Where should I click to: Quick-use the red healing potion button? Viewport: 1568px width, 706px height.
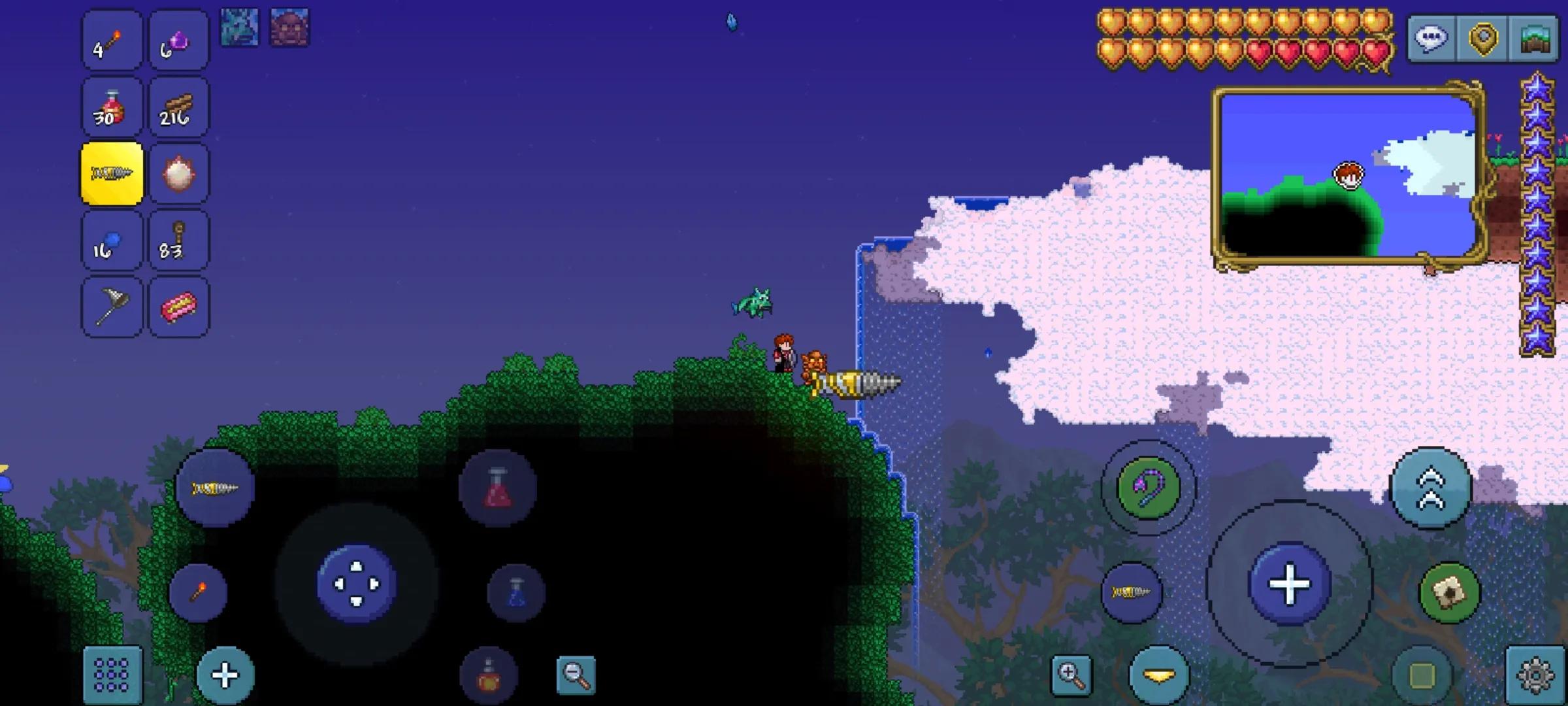coord(498,488)
